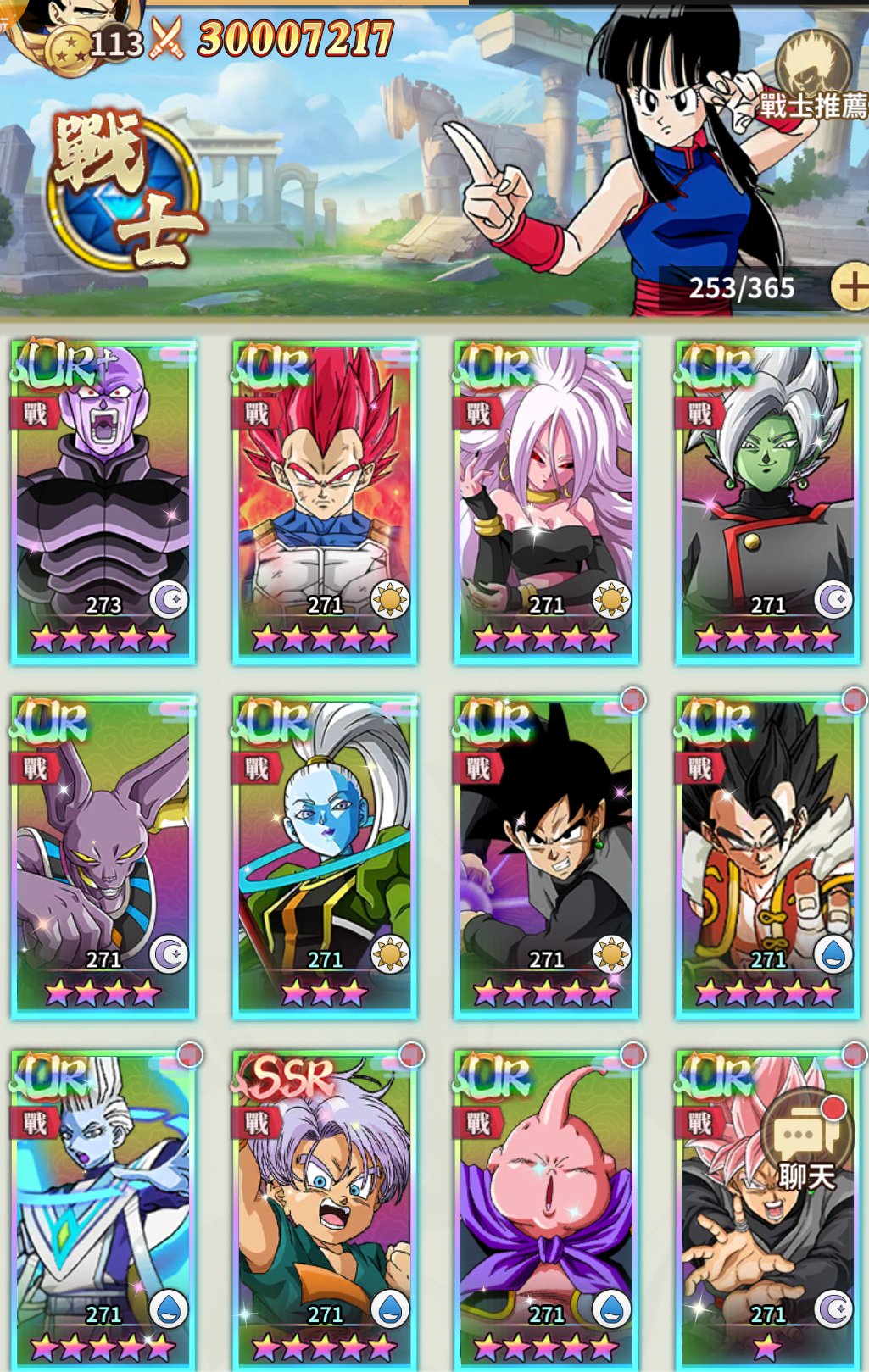
Task: Open the 聊天 chat button
Action: coord(807,1144)
